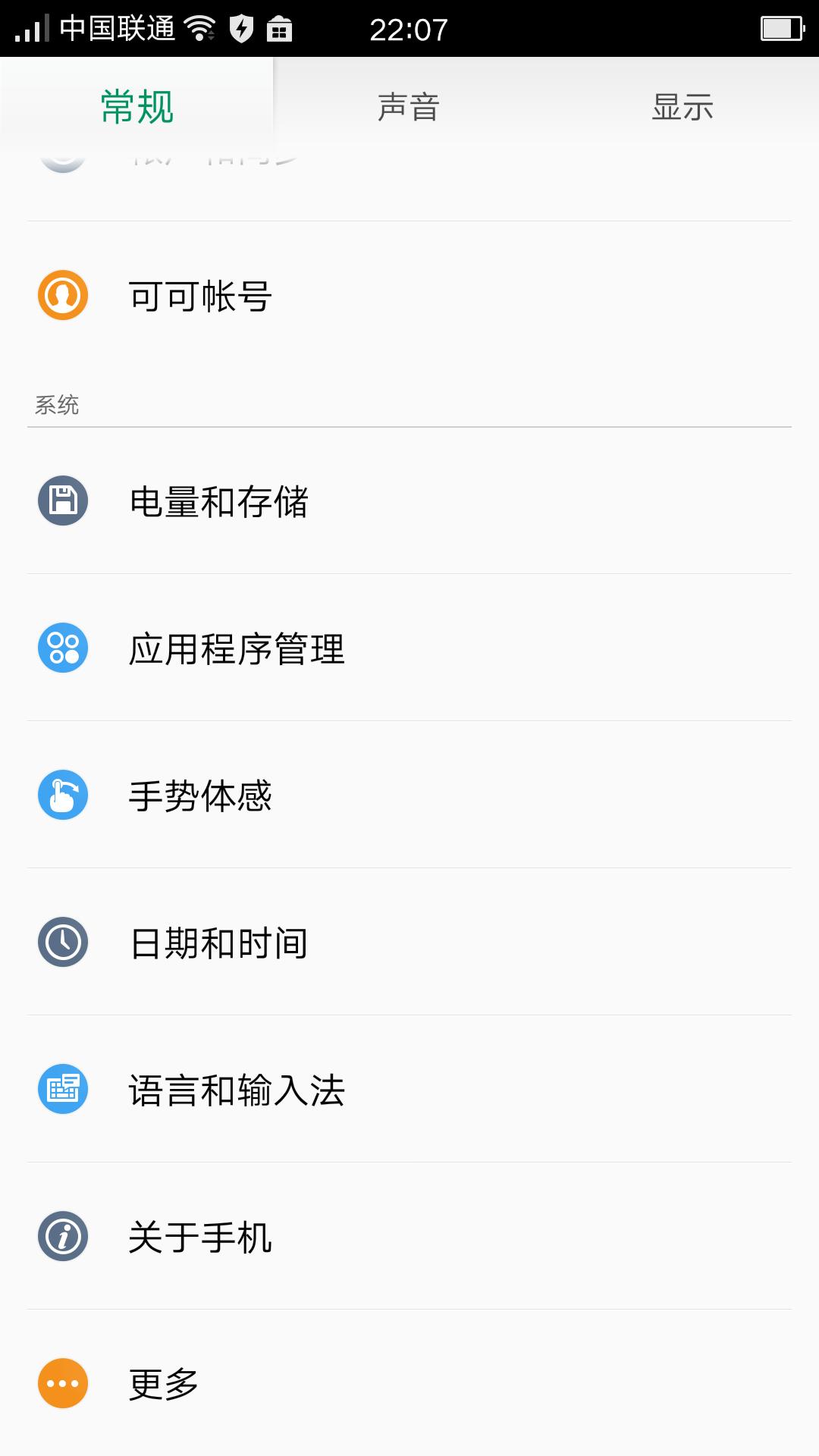Tap the floppy disk 电量和存储 icon
The image size is (819, 1456).
(63, 499)
